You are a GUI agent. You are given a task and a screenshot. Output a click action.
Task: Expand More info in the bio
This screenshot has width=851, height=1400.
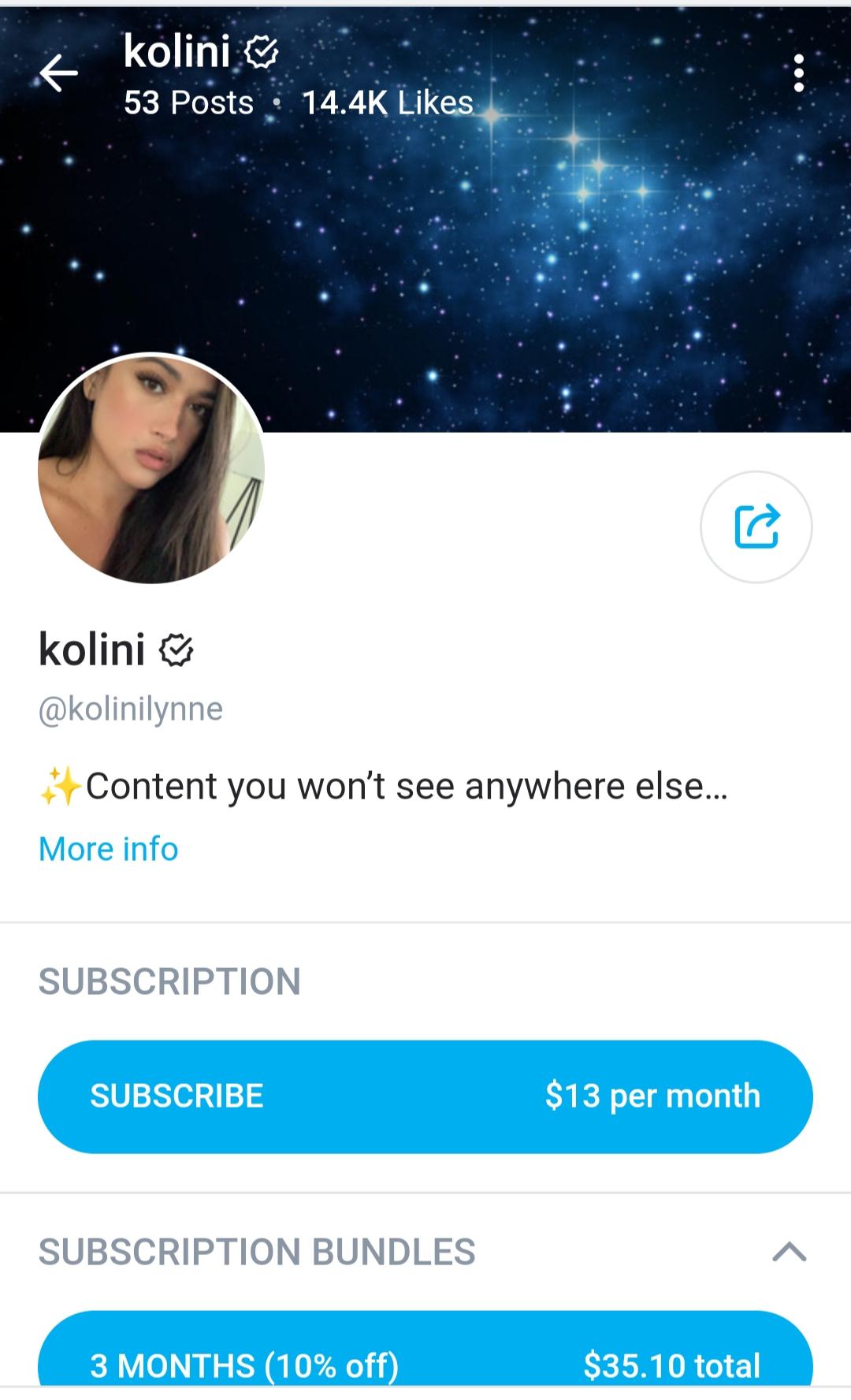coord(109,849)
